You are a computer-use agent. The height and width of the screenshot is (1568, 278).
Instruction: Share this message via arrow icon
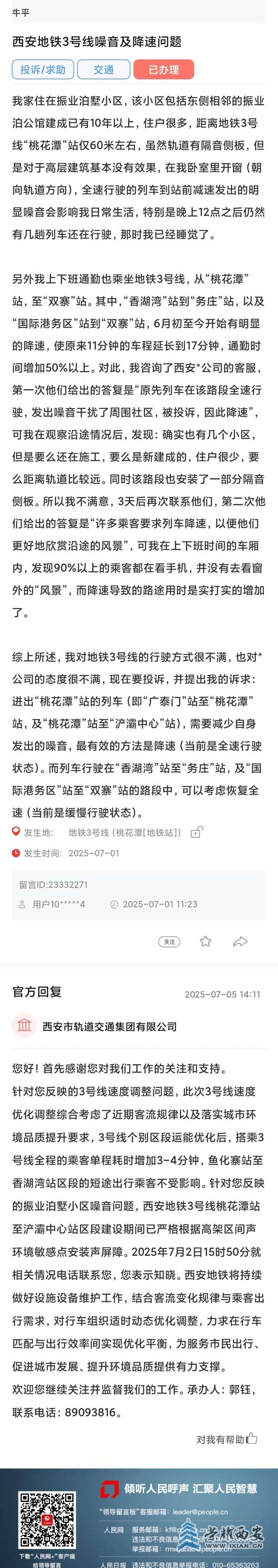tap(240, 942)
